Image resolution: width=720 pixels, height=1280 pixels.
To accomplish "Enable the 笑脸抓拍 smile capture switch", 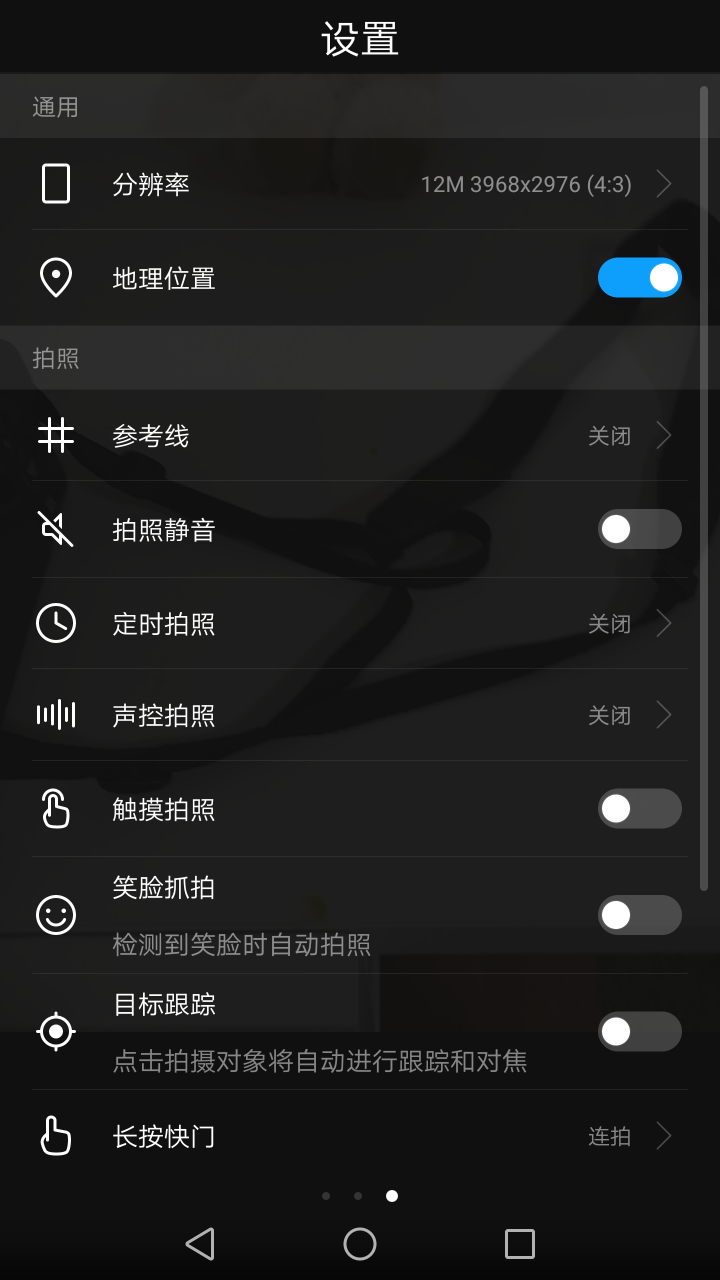I will [639, 915].
